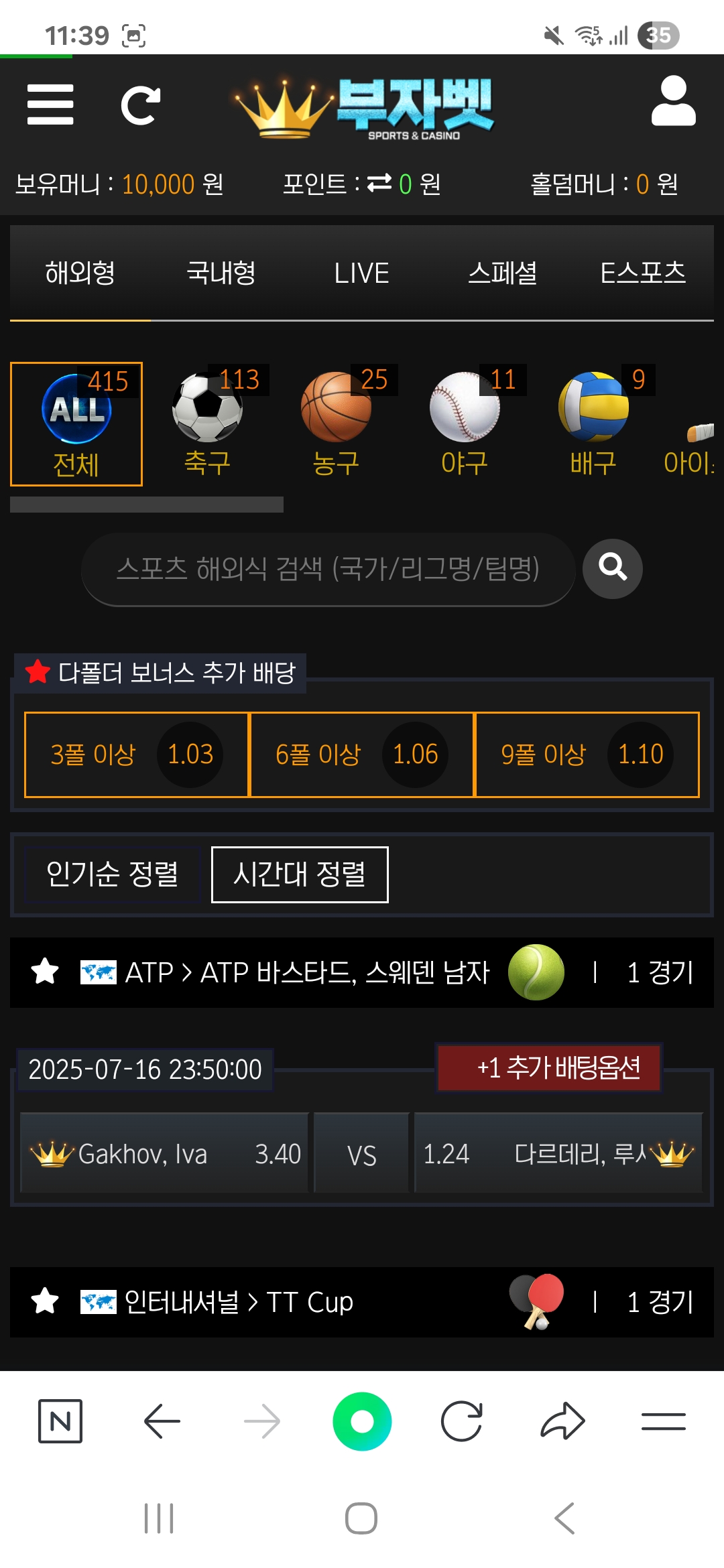This screenshot has width=724, height=1568.
Task: Select the E스포츠 tab
Action: [642, 273]
